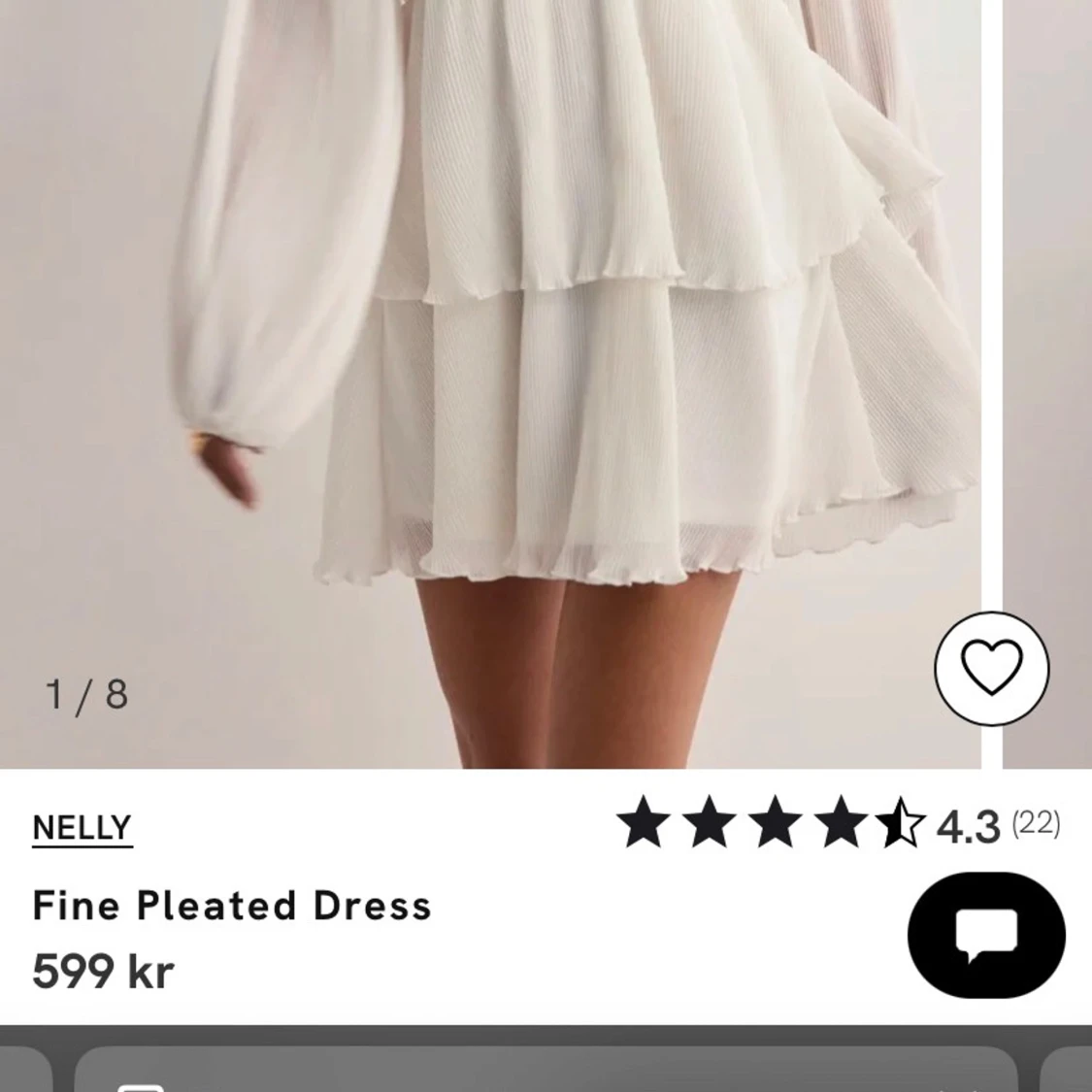
Task: Add the dress to favorites with the heart
Action: click(x=991, y=668)
